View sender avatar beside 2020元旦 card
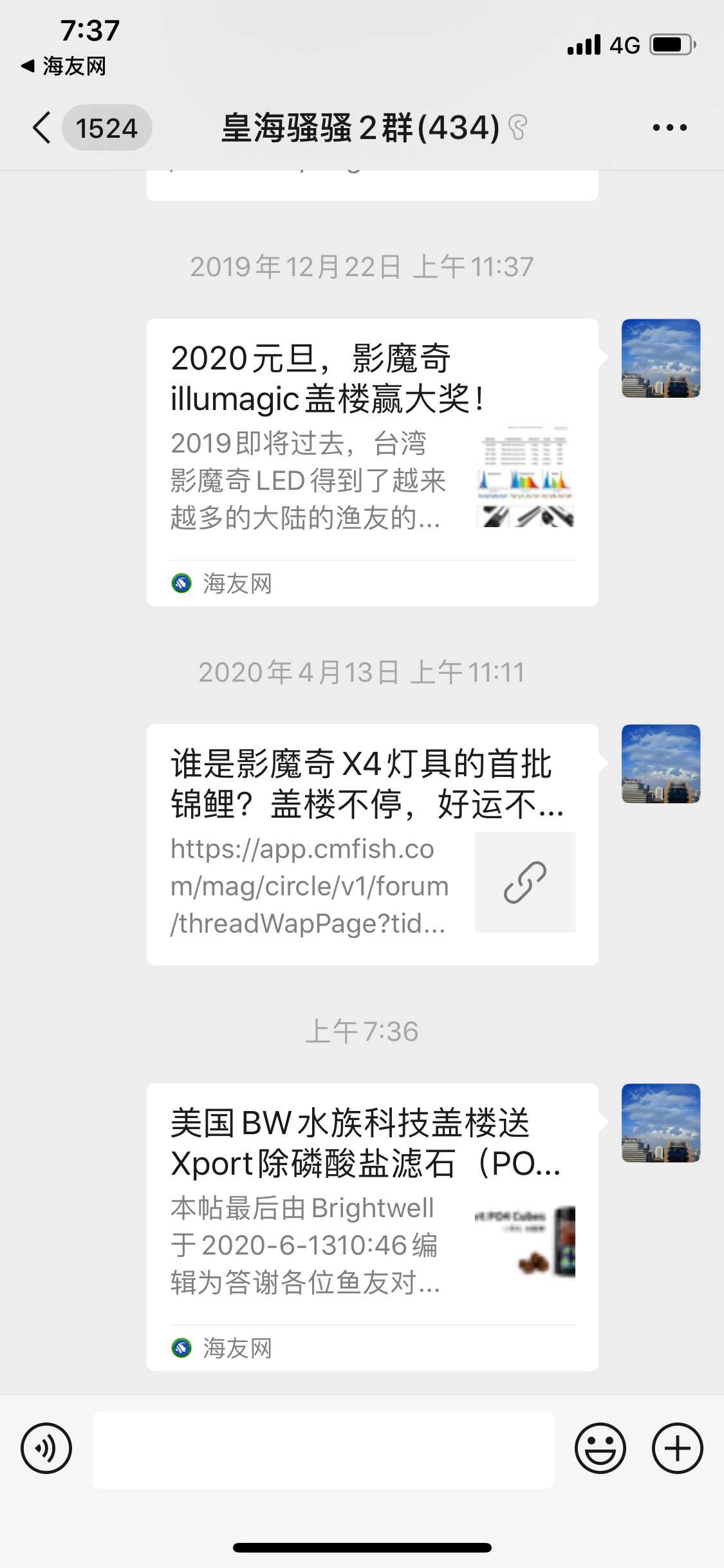724x1568 pixels. point(660,359)
